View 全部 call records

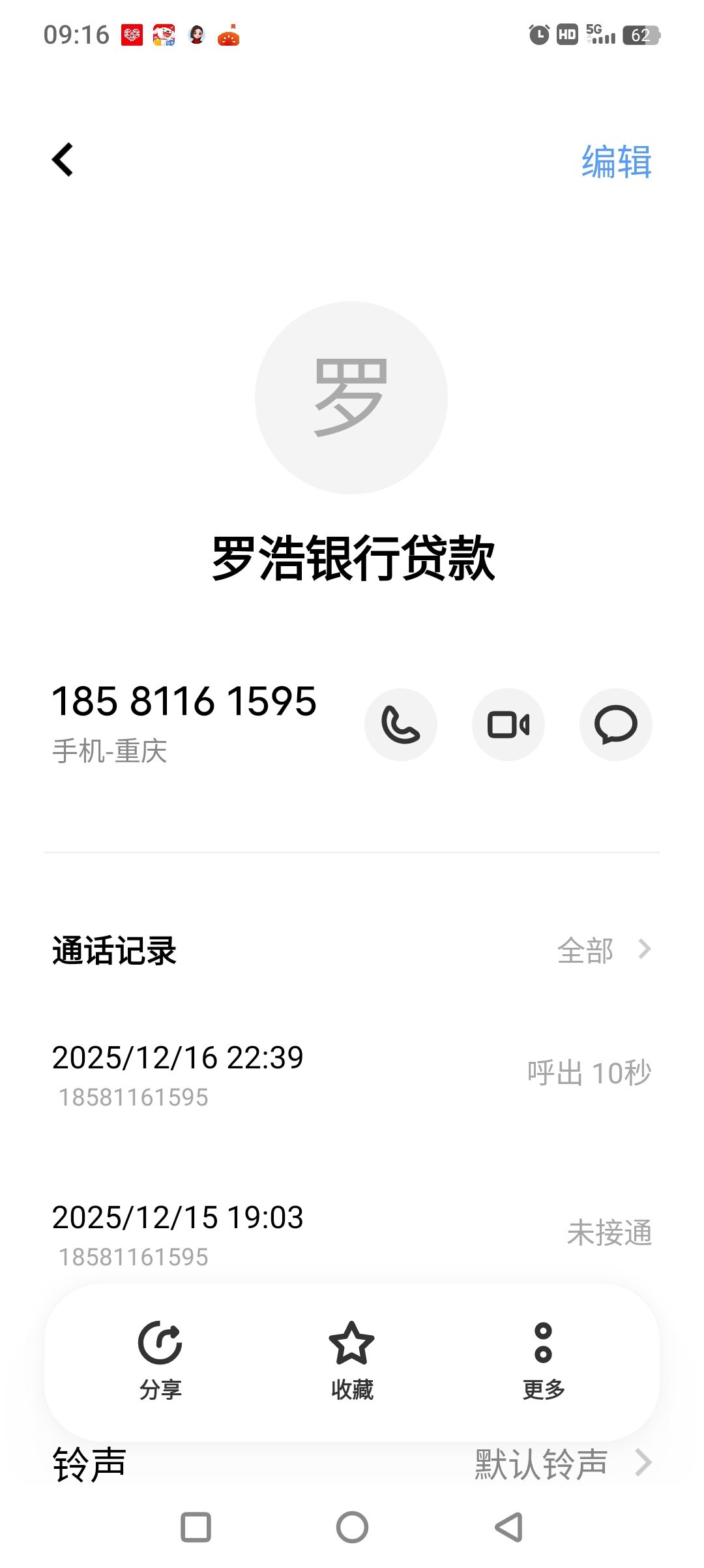coord(603,950)
